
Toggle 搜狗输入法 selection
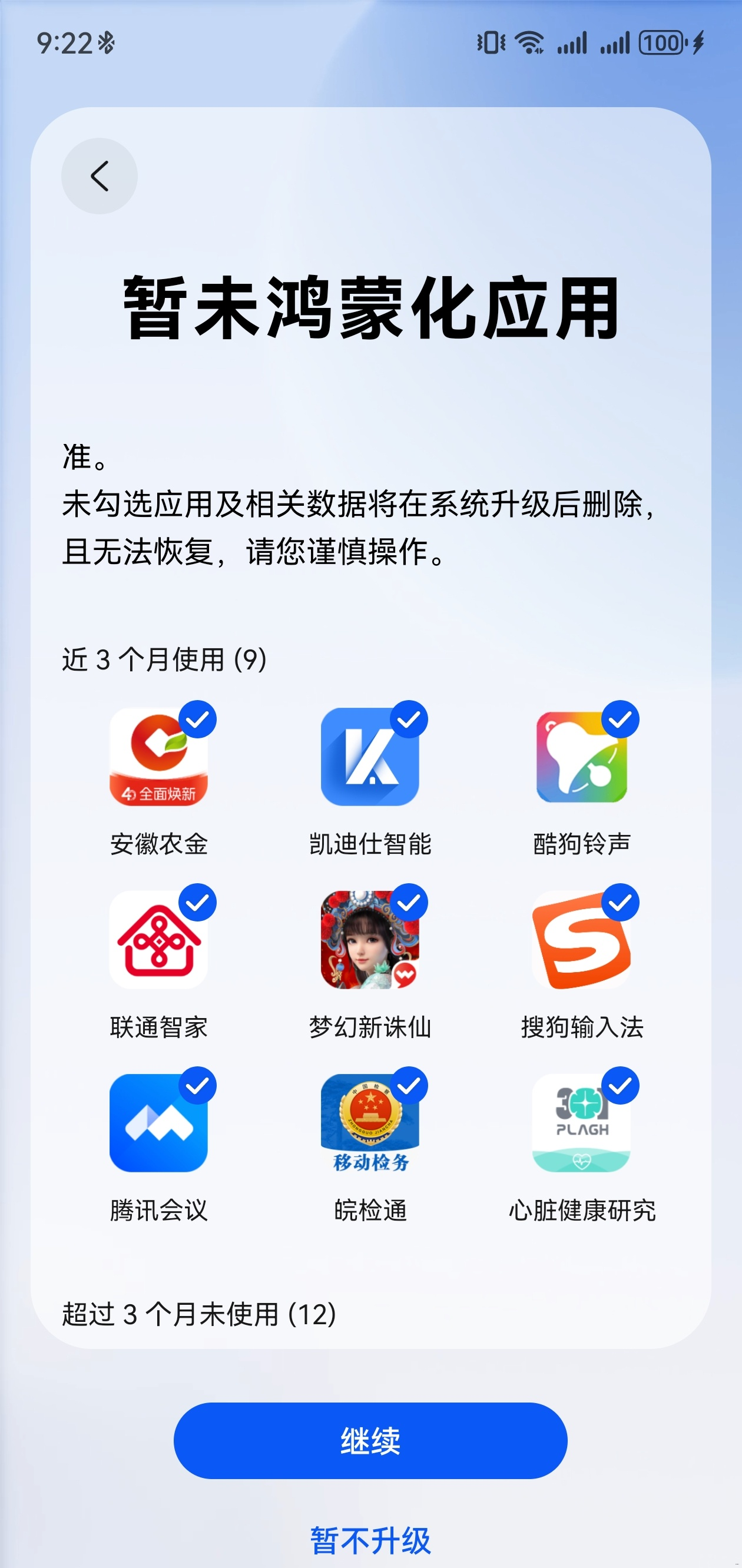[620, 903]
